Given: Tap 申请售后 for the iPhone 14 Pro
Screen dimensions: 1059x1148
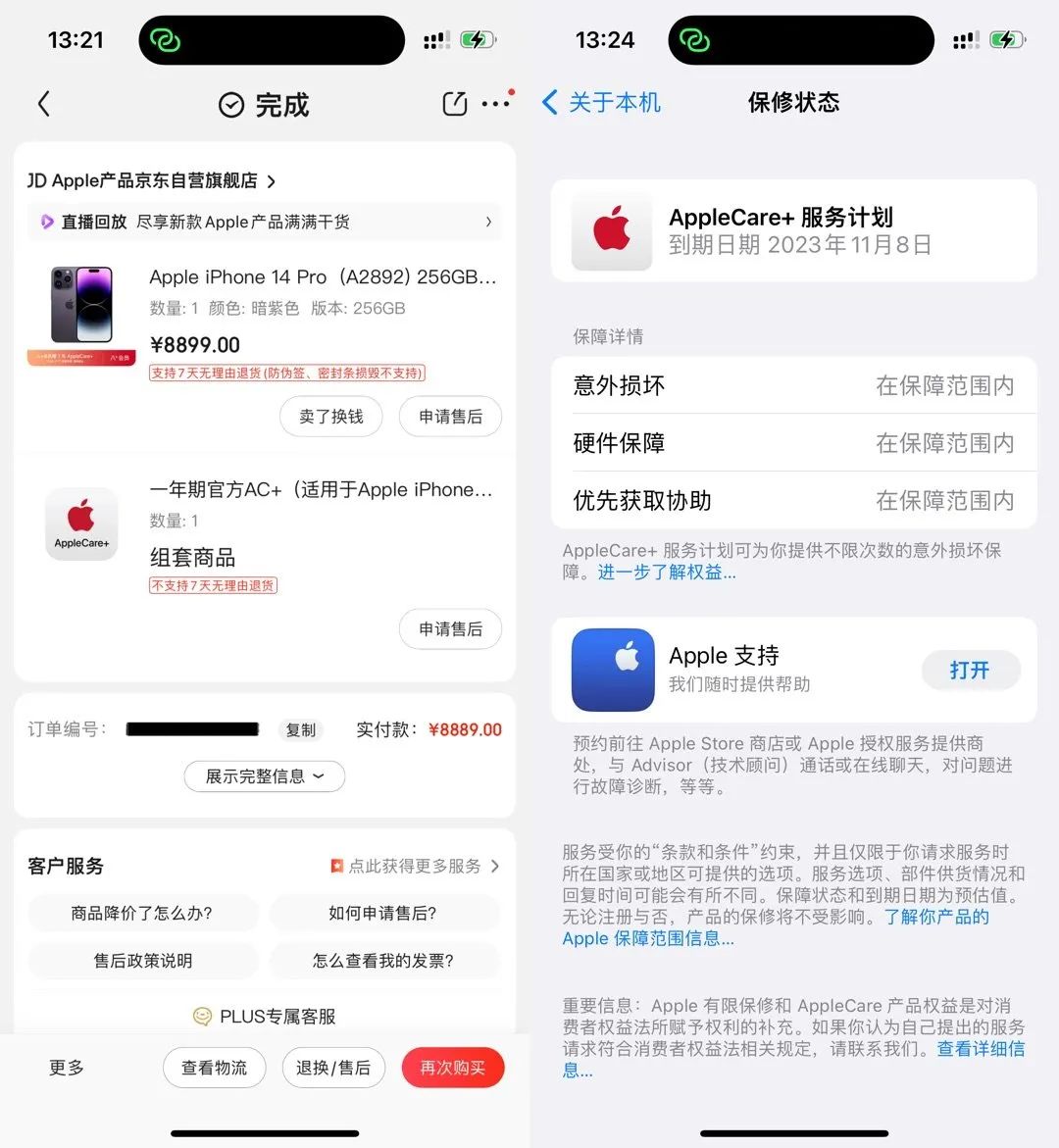Looking at the screenshot, I should coord(450,417).
